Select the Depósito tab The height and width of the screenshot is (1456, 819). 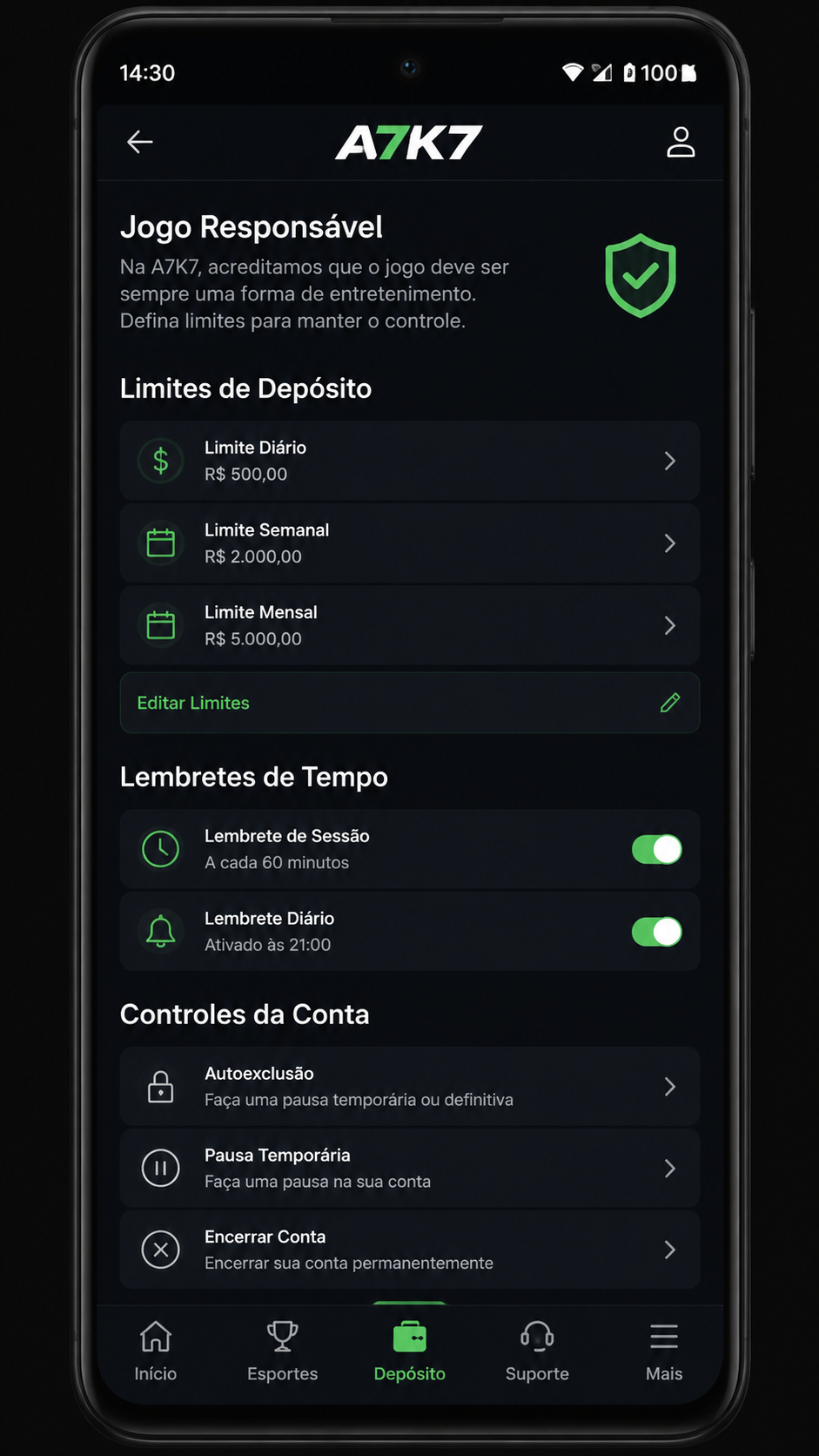pyautogui.click(x=410, y=1352)
